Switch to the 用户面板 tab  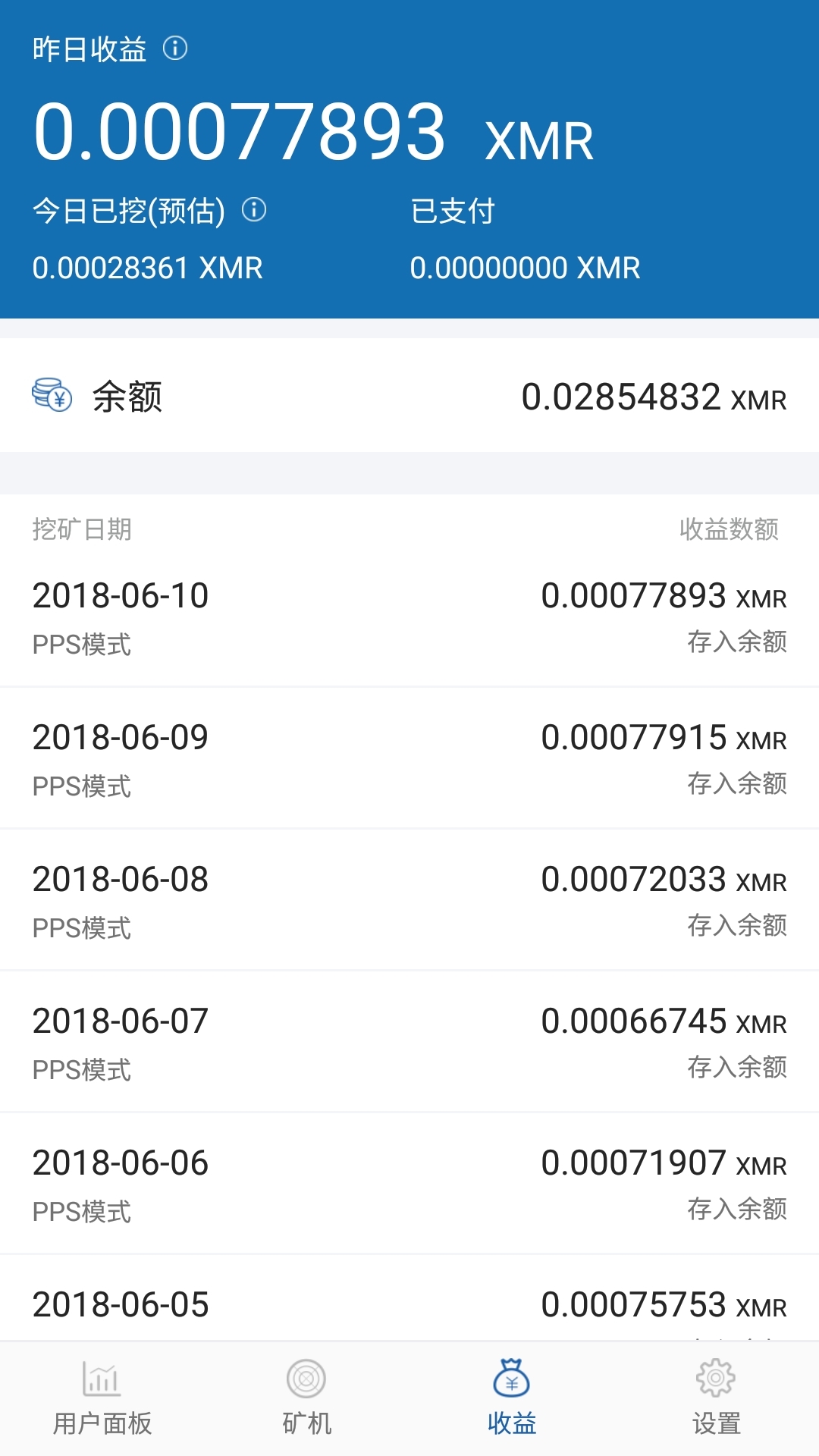(x=102, y=1398)
